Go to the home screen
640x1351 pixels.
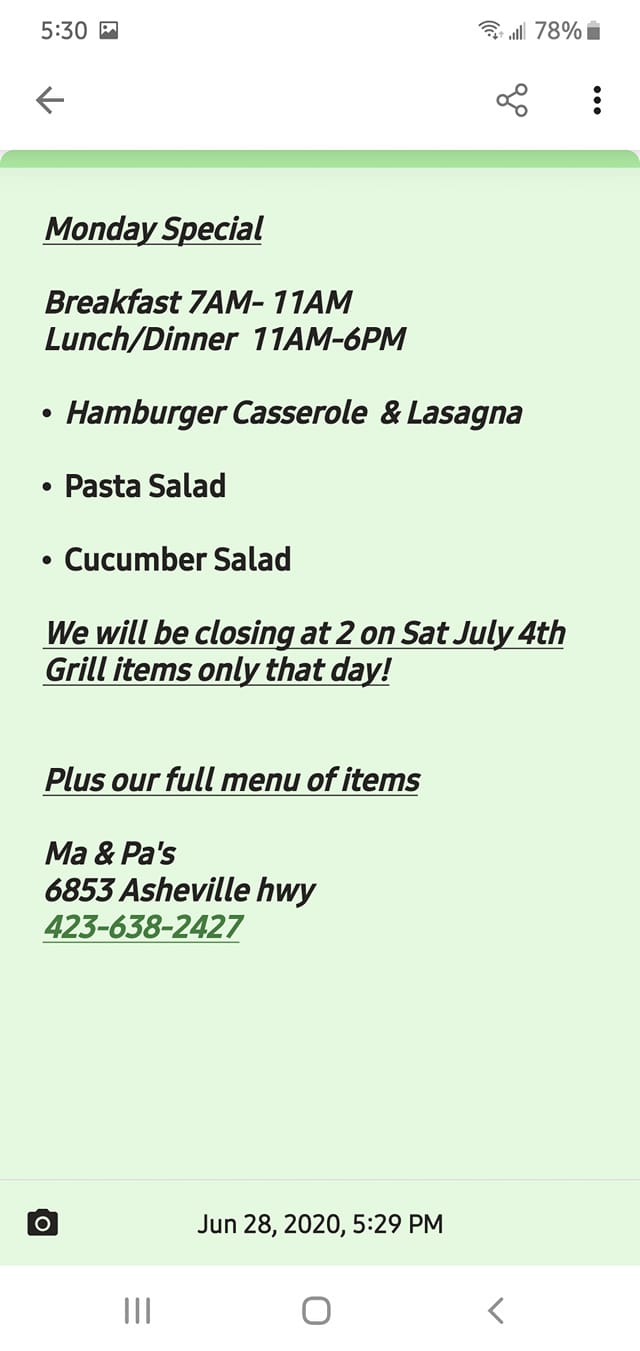pos(316,1310)
